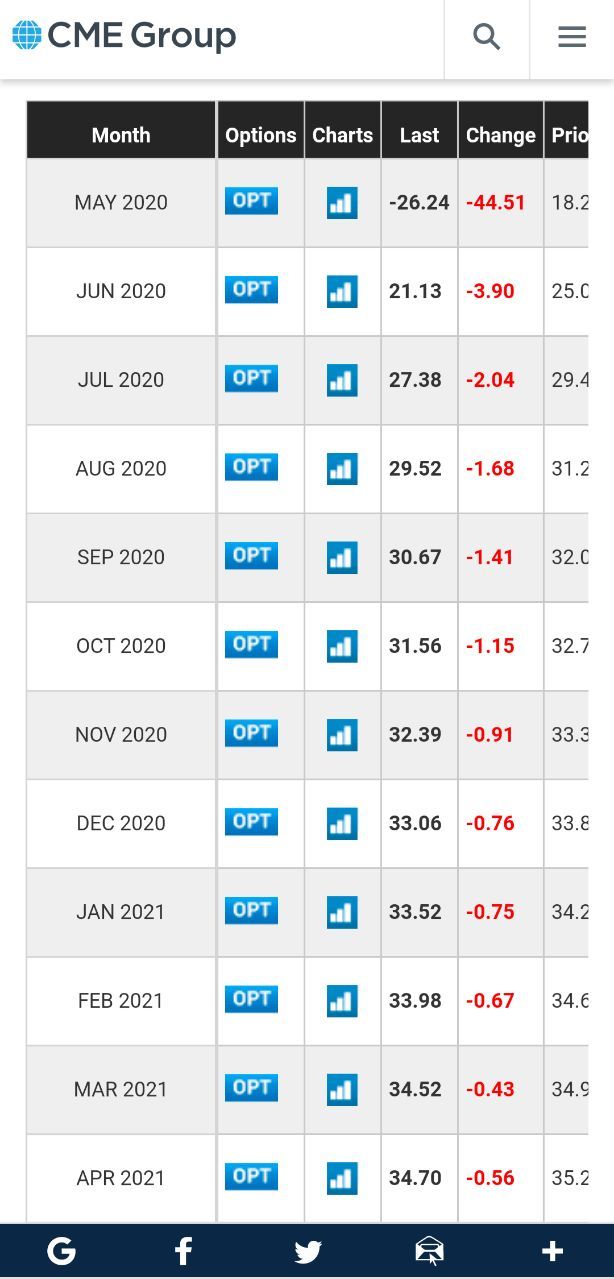Open the hamburger menu
Screen dimensions: 614x1279
click(x=572, y=37)
